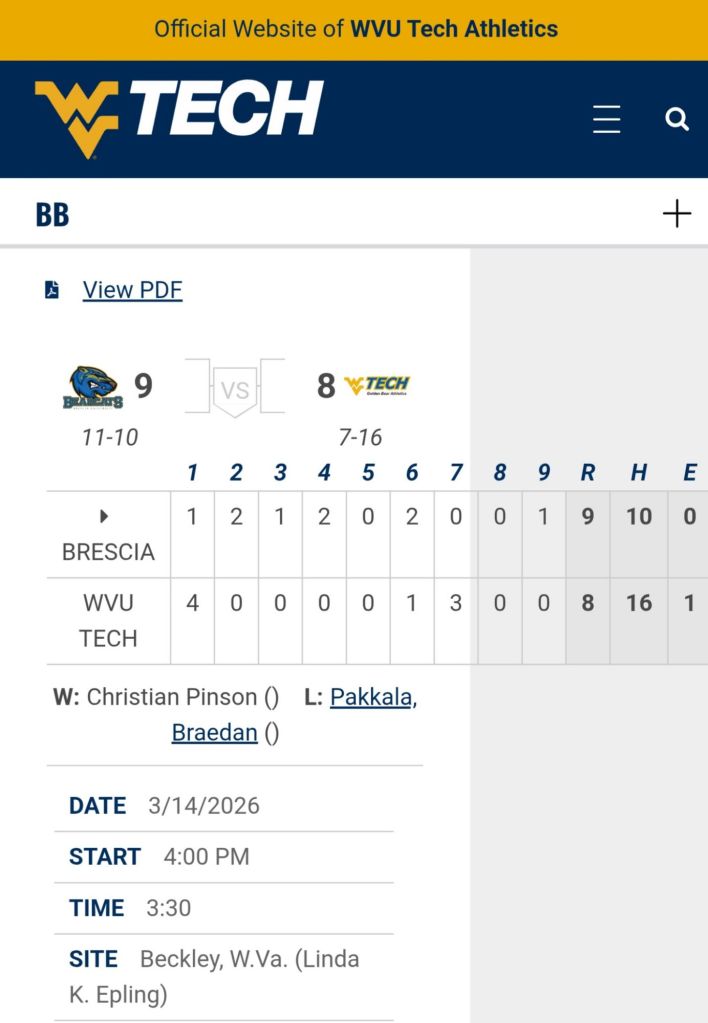Open the View PDF link

132,290
